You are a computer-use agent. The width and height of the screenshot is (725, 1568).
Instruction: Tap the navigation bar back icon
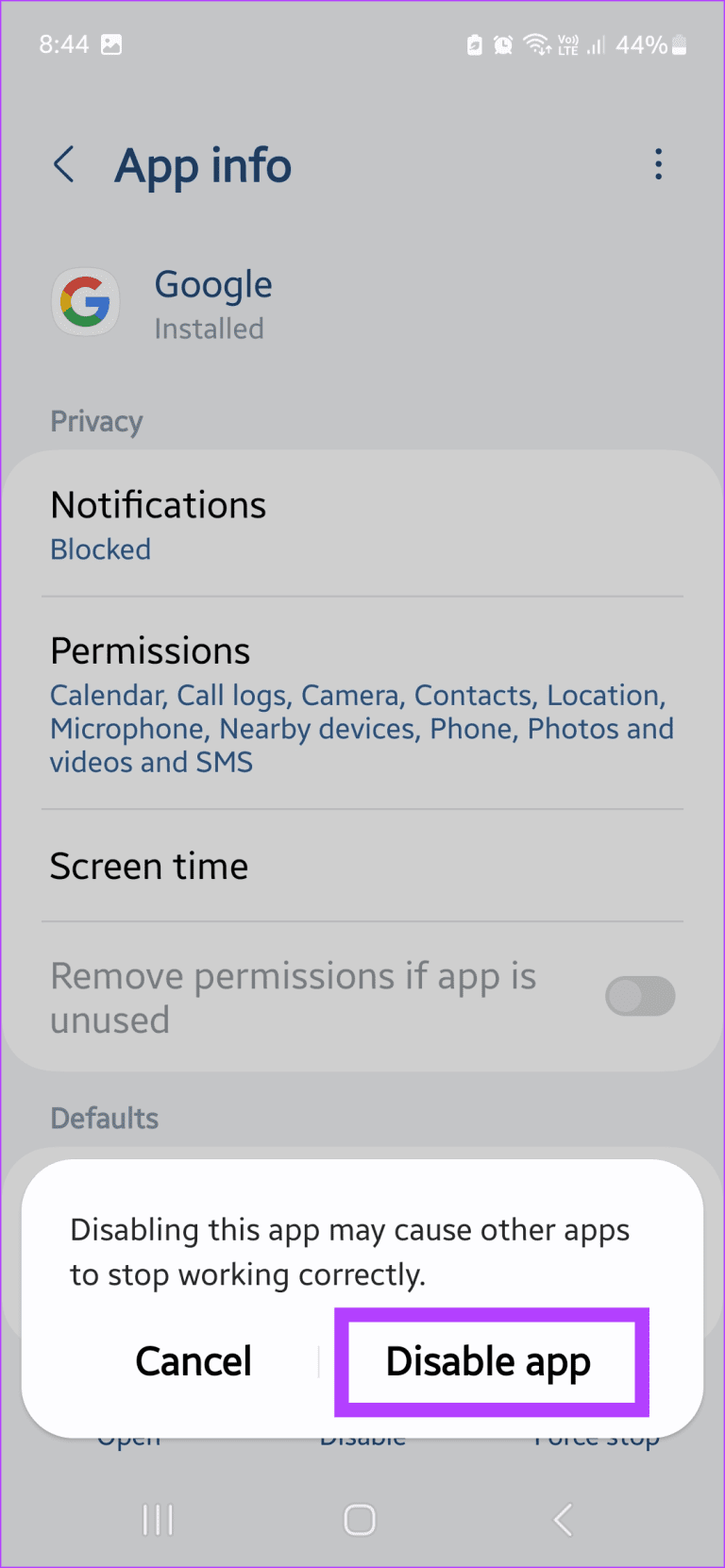pos(562,1519)
